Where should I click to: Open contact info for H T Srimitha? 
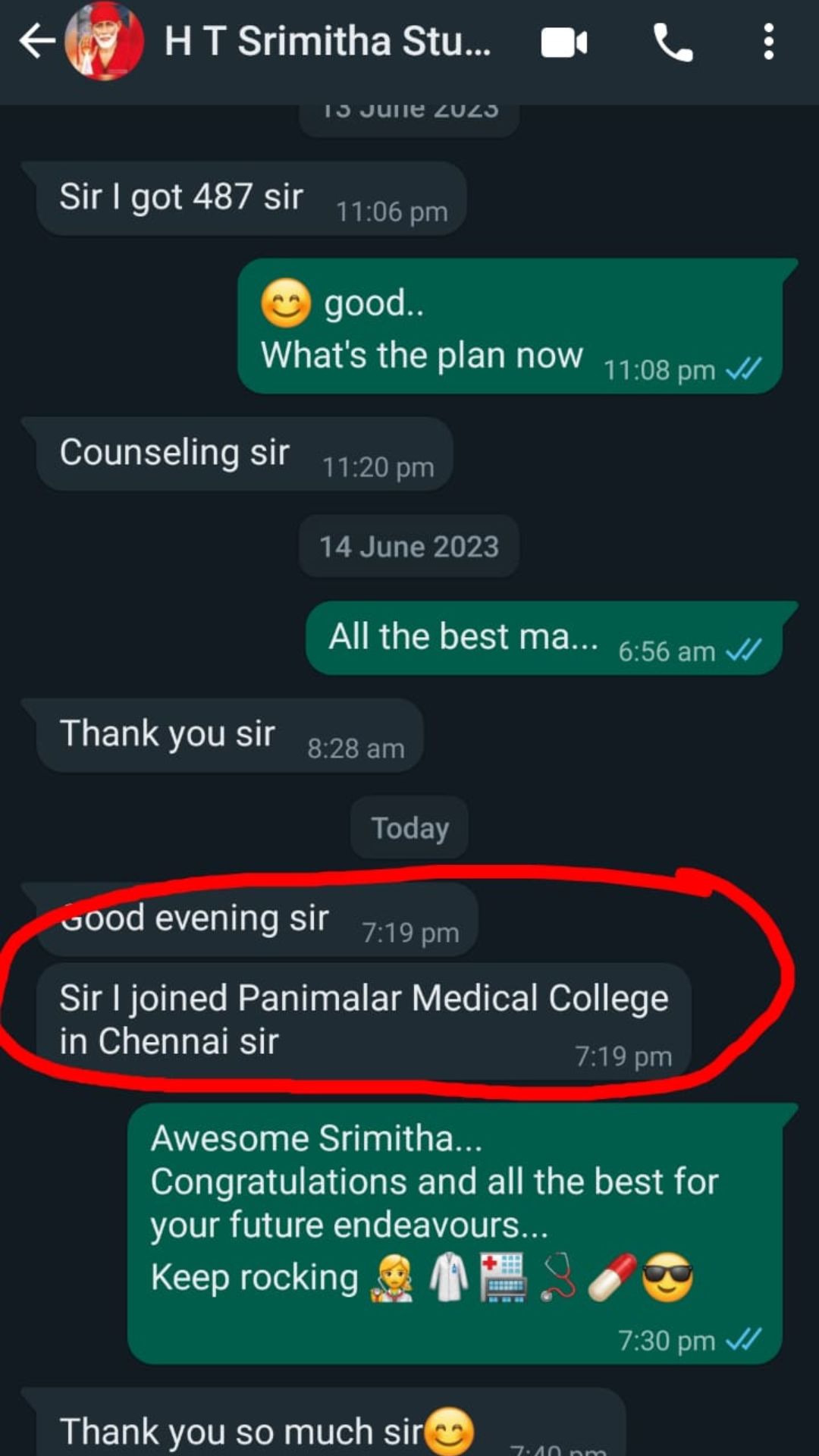(x=328, y=41)
